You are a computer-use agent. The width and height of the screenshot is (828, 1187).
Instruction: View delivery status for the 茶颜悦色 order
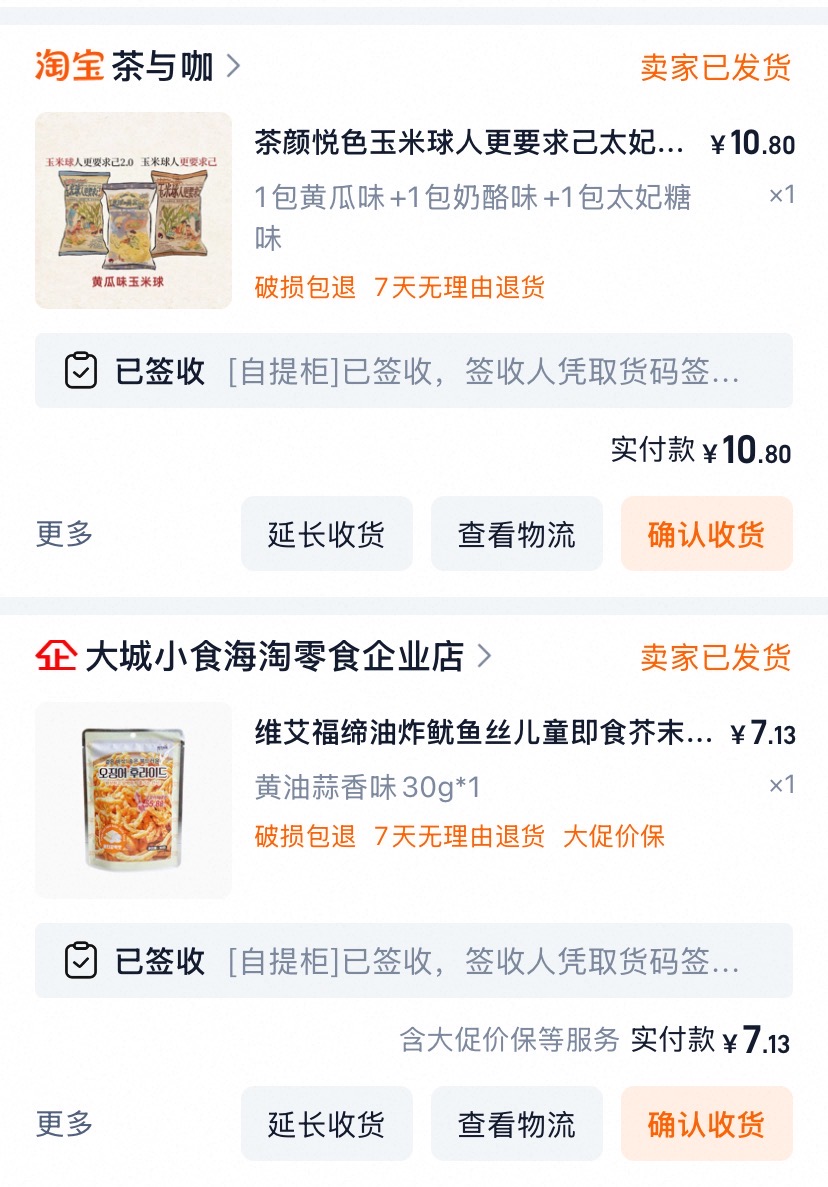point(413,371)
